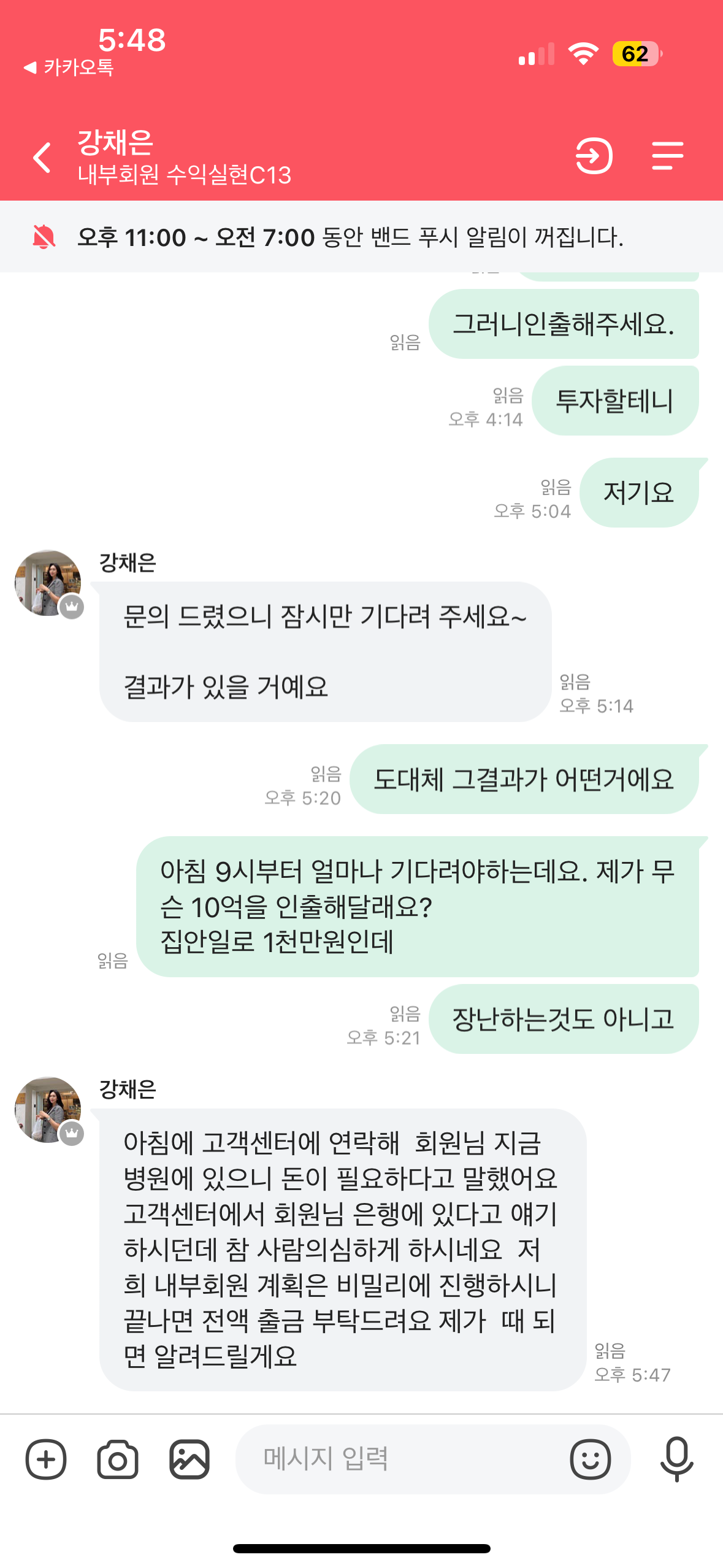Open the photo gallery picker
Viewport: 723px width, 1568px height.
[x=189, y=1459]
